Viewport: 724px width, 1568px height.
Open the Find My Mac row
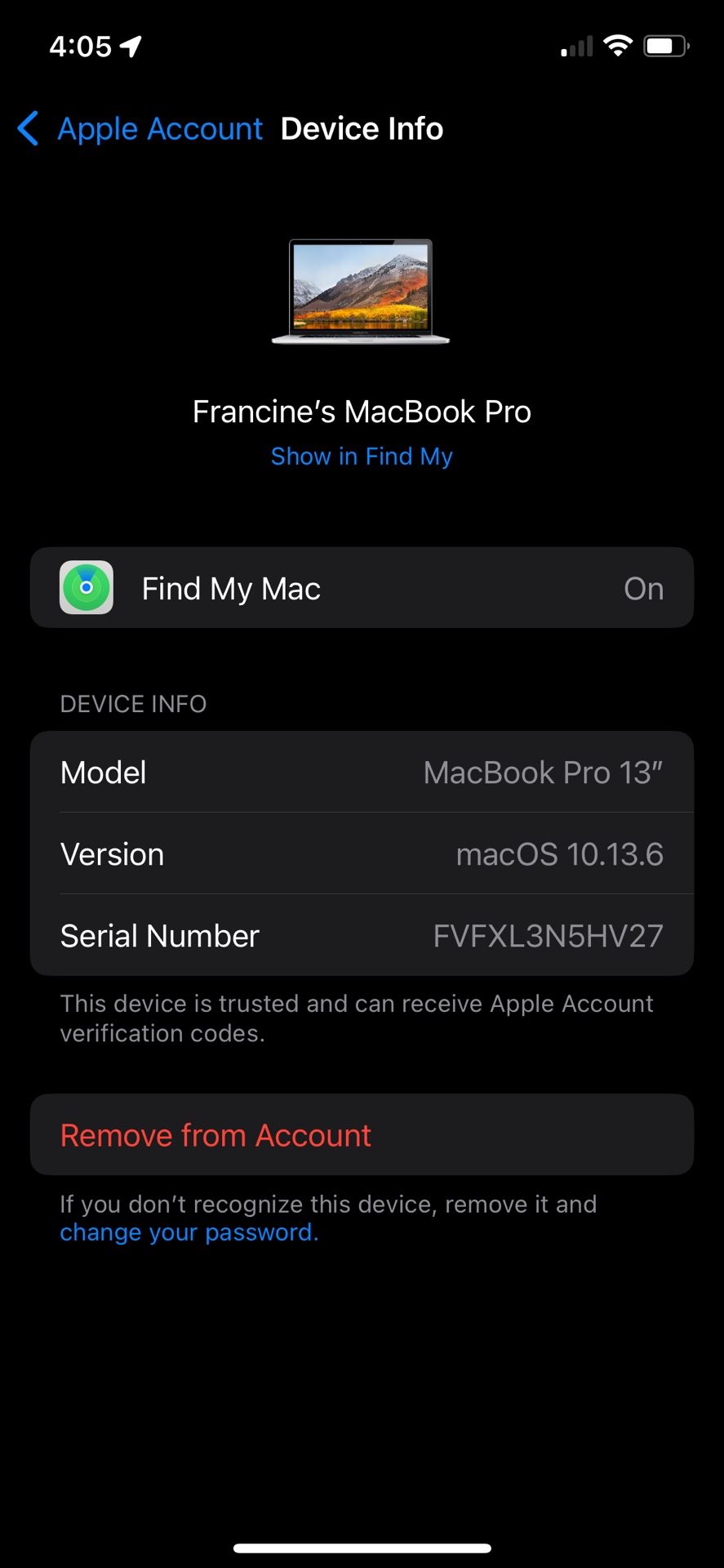[362, 588]
